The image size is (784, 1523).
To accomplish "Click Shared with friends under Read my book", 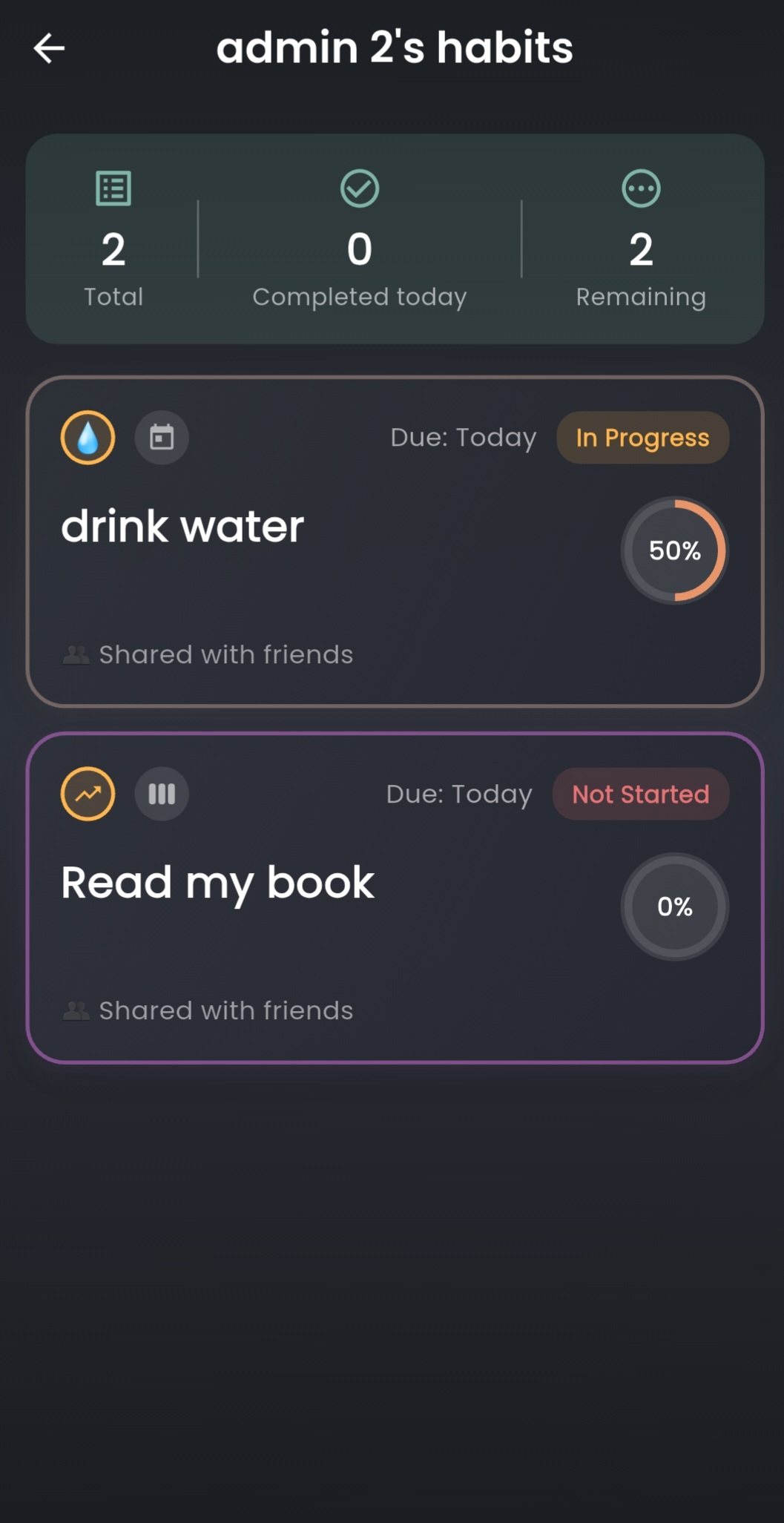I will click(225, 1010).
